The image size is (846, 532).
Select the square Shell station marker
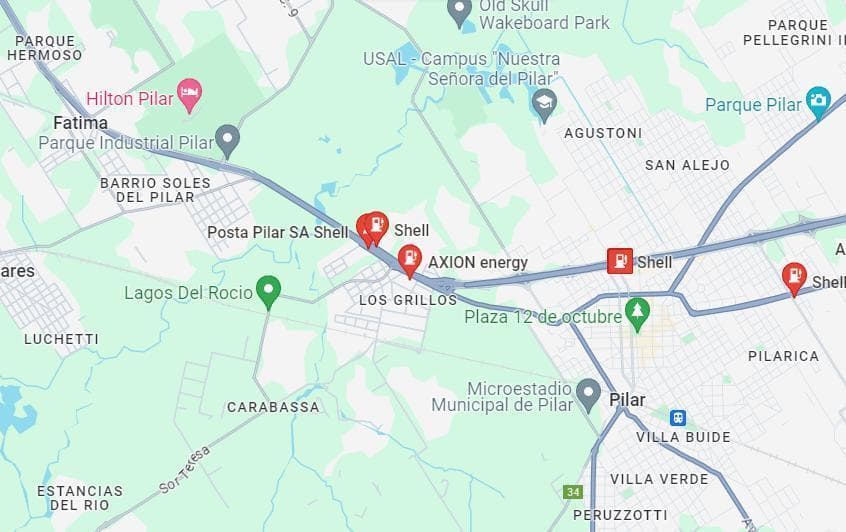click(x=621, y=262)
